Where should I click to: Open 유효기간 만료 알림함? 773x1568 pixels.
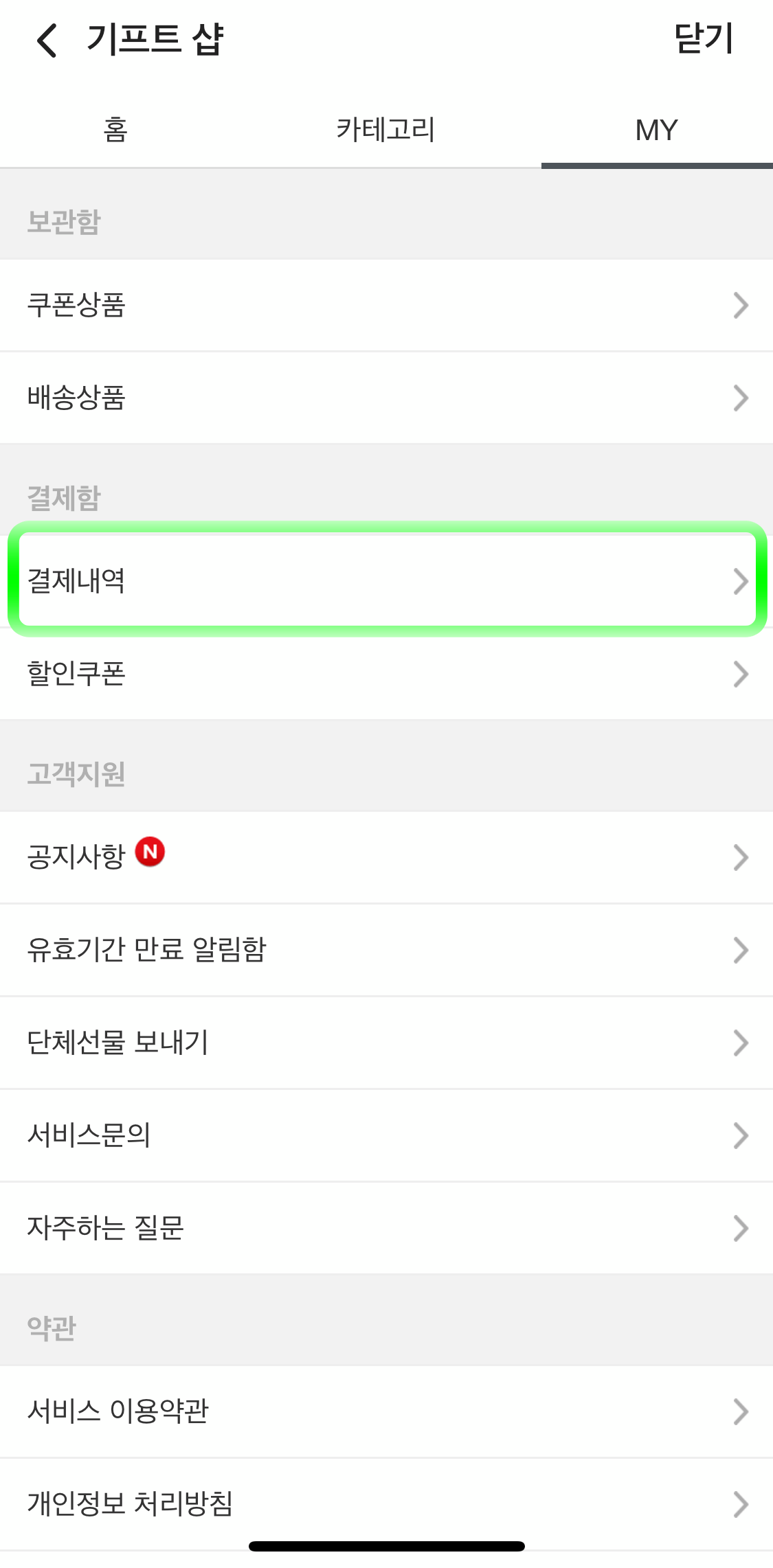click(149, 950)
